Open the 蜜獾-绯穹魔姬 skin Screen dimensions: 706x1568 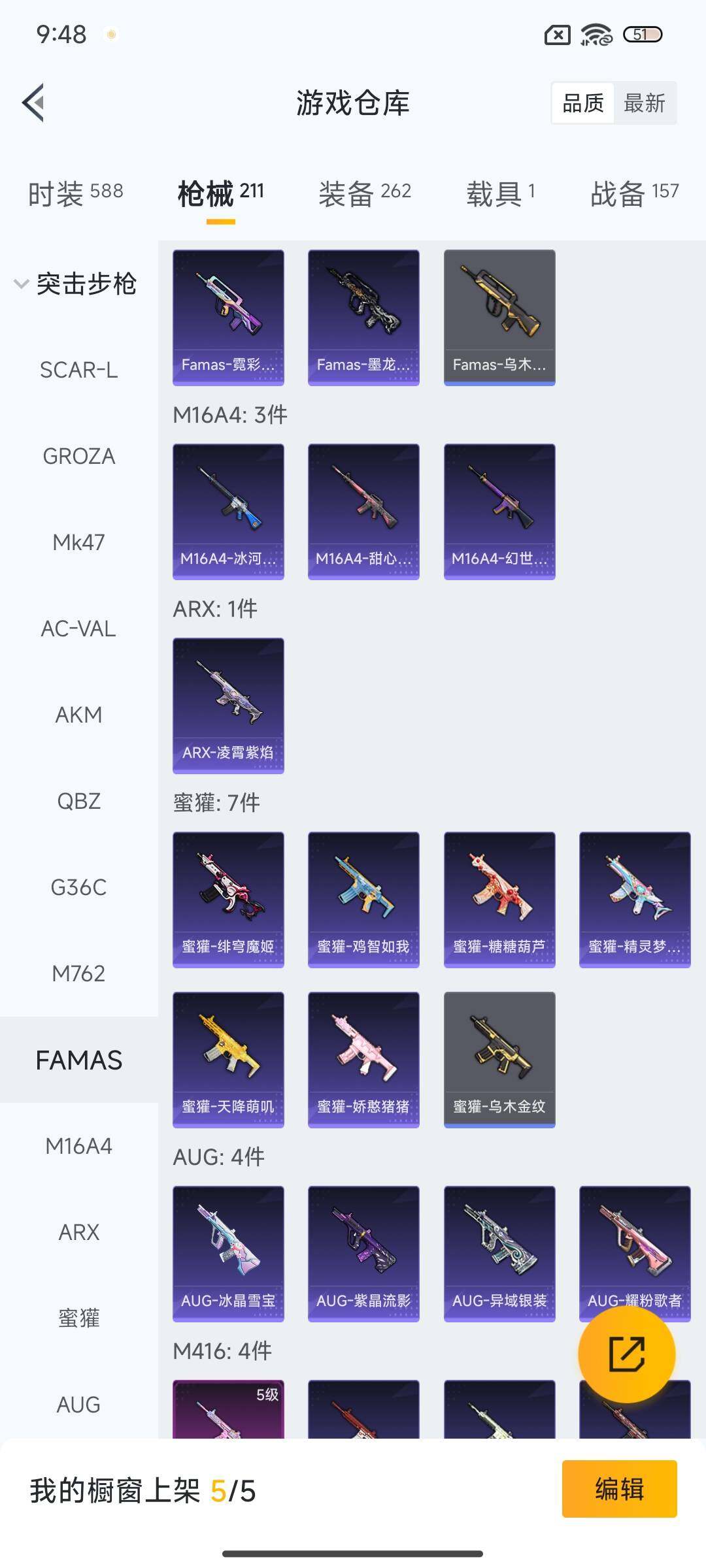[228, 900]
